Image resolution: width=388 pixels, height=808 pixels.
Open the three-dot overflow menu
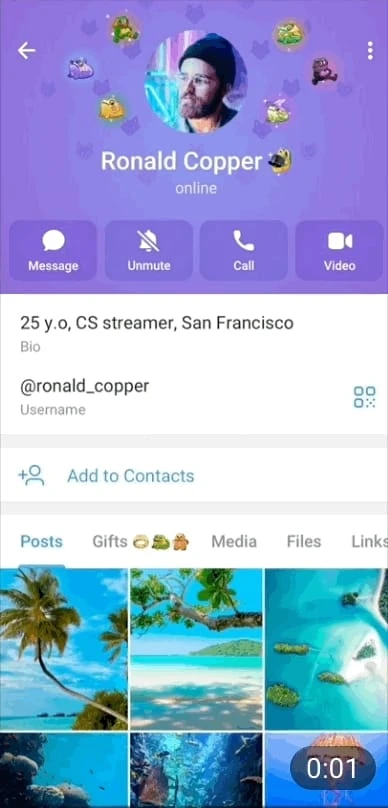coord(370,50)
